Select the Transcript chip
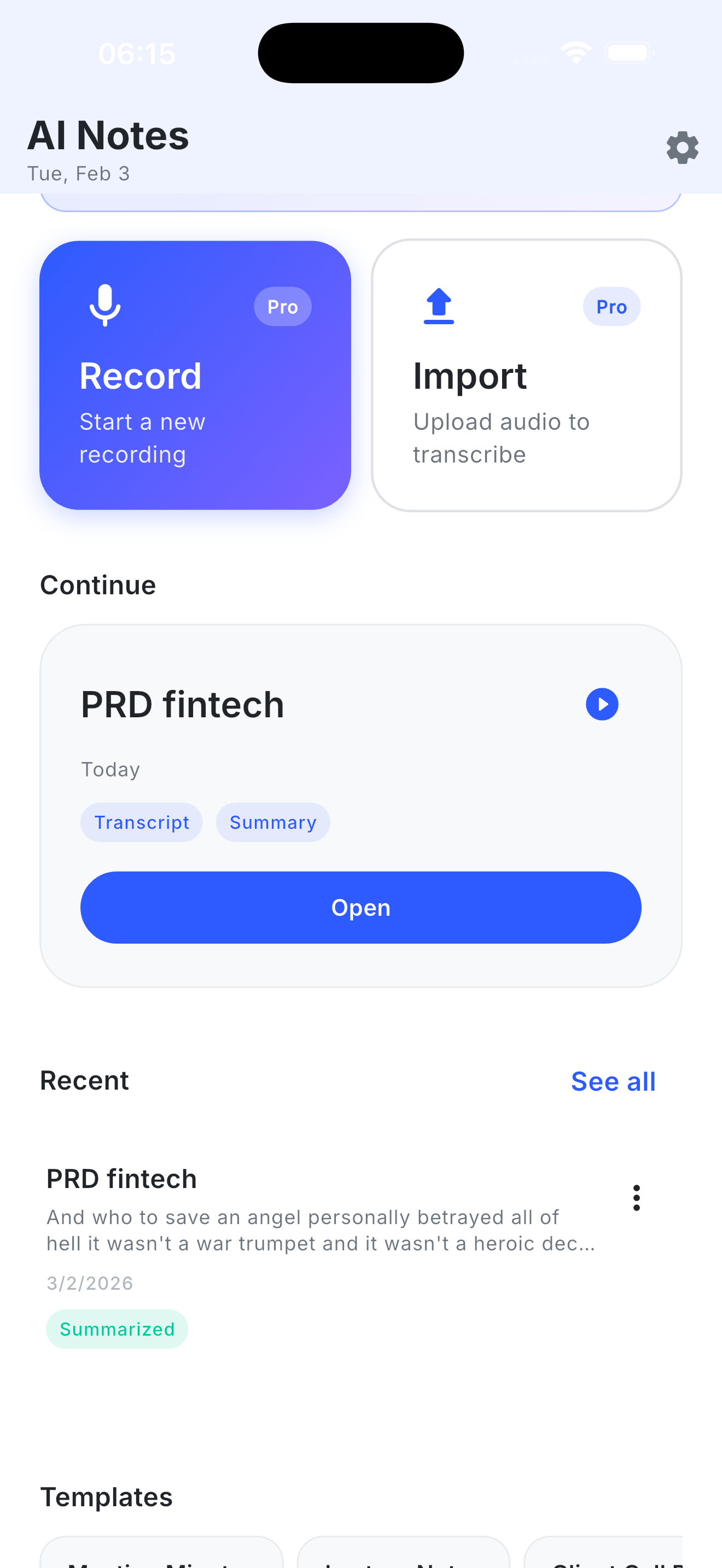This screenshot has height=1568, width=722. 141,822
